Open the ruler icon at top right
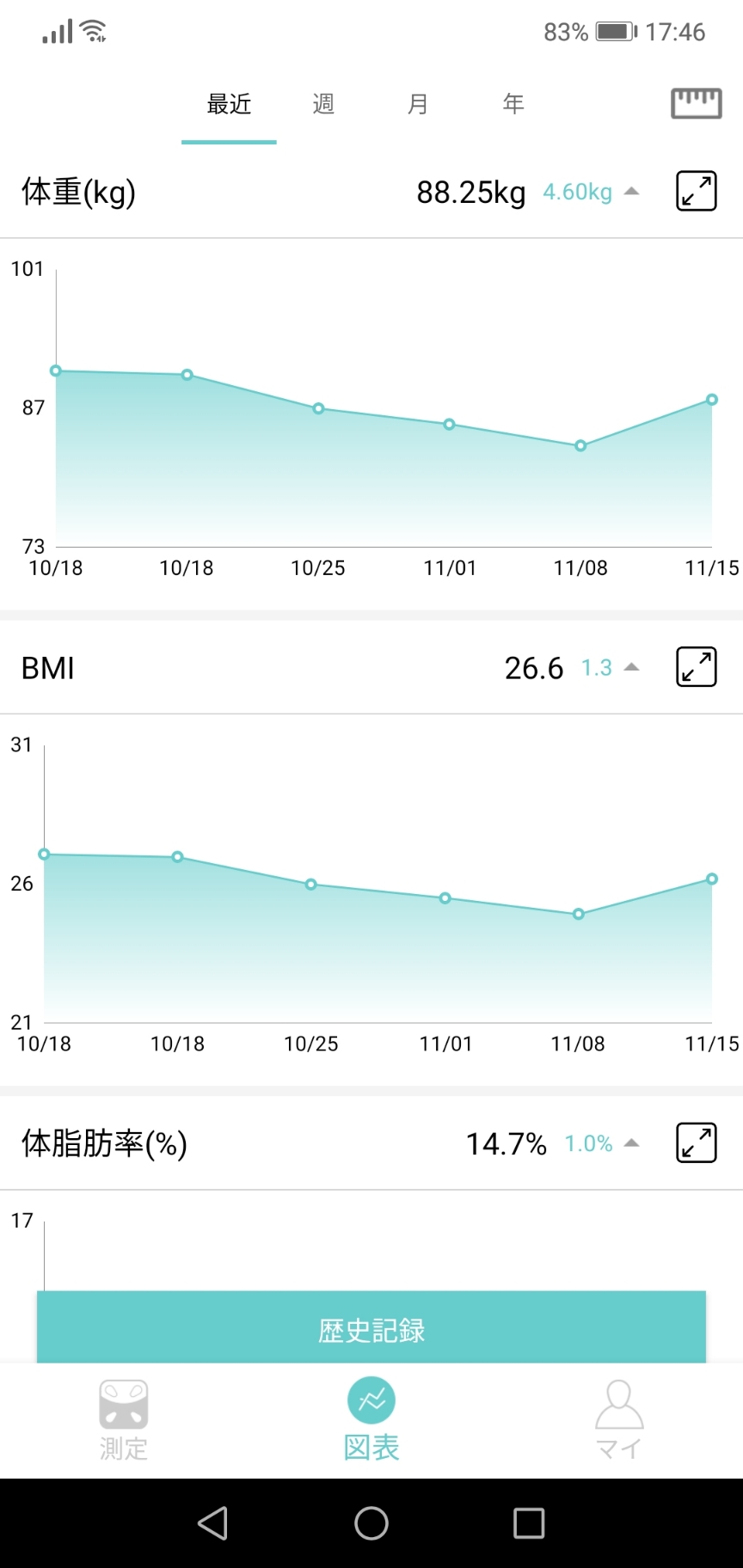The image size is (743, 1568). pos(696,104)
